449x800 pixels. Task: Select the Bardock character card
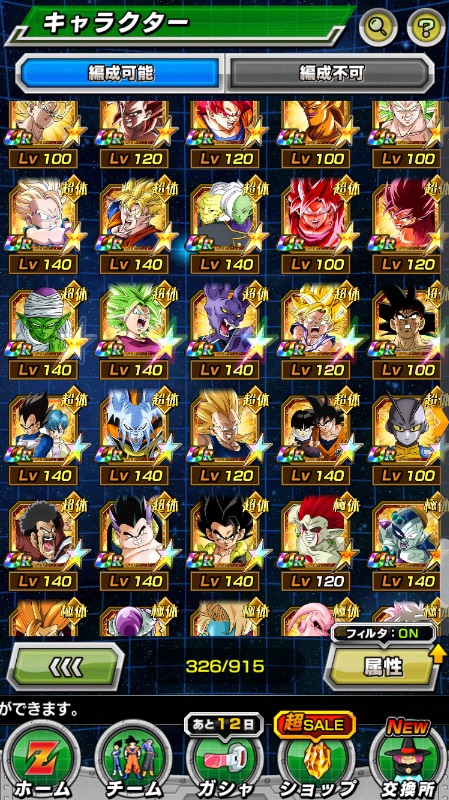pos(407,333)
